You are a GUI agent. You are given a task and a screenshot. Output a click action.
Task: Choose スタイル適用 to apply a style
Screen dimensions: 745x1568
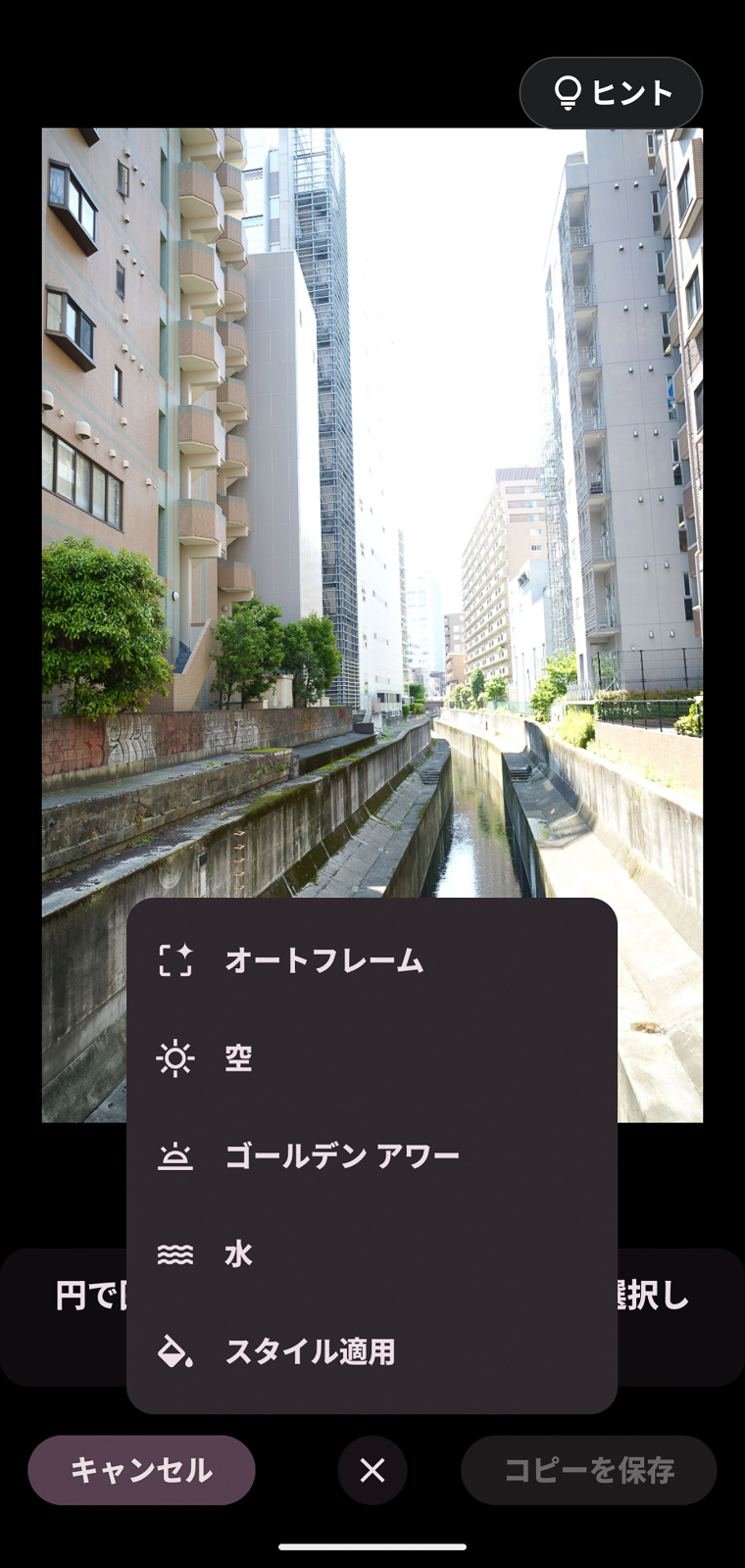click(x=312, y=1352)
